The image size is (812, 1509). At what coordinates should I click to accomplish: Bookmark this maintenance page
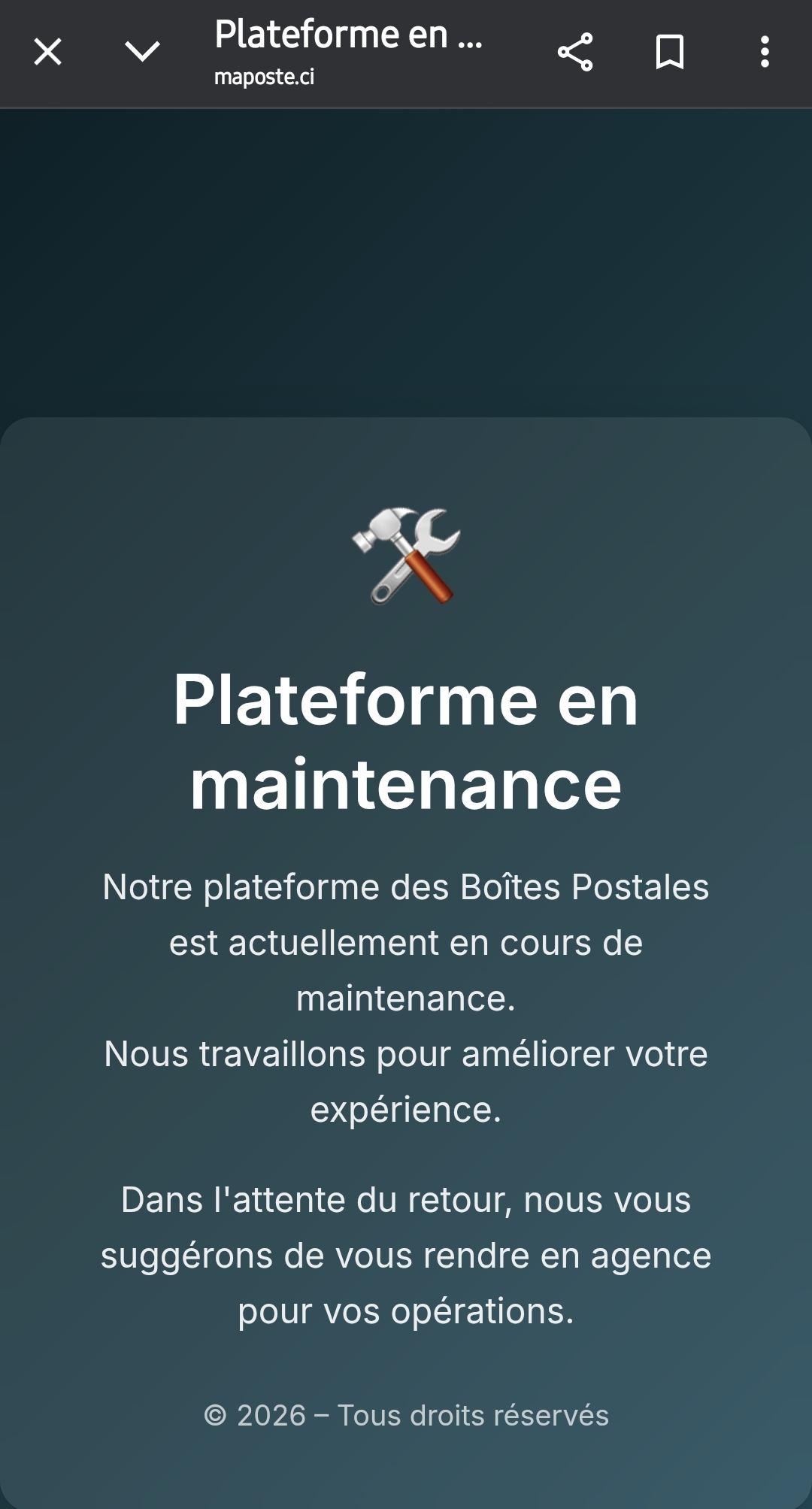click(669, 52)
